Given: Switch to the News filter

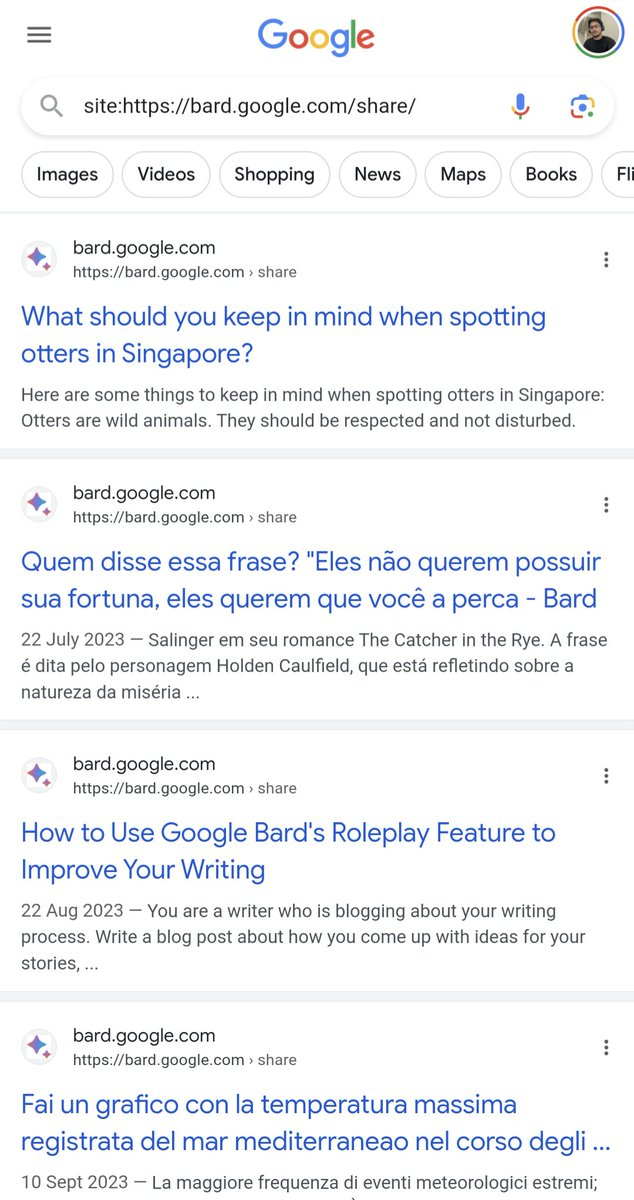Looking at the screenshot, I should [x=377, y=174].
